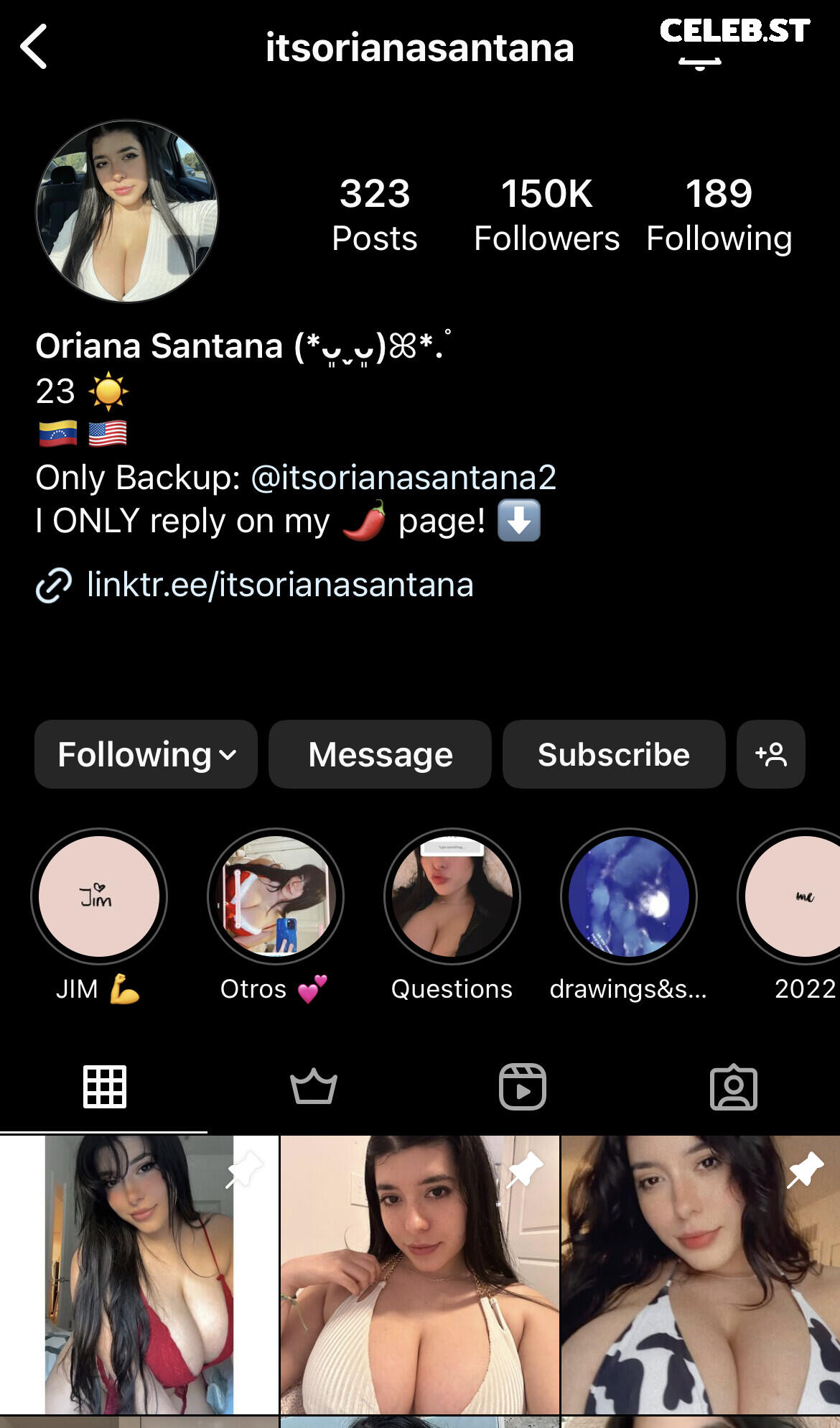The height and width of the screenshot is (1428, 840).
Task: Go back using the top-left arrow
Action: [34, 47]
